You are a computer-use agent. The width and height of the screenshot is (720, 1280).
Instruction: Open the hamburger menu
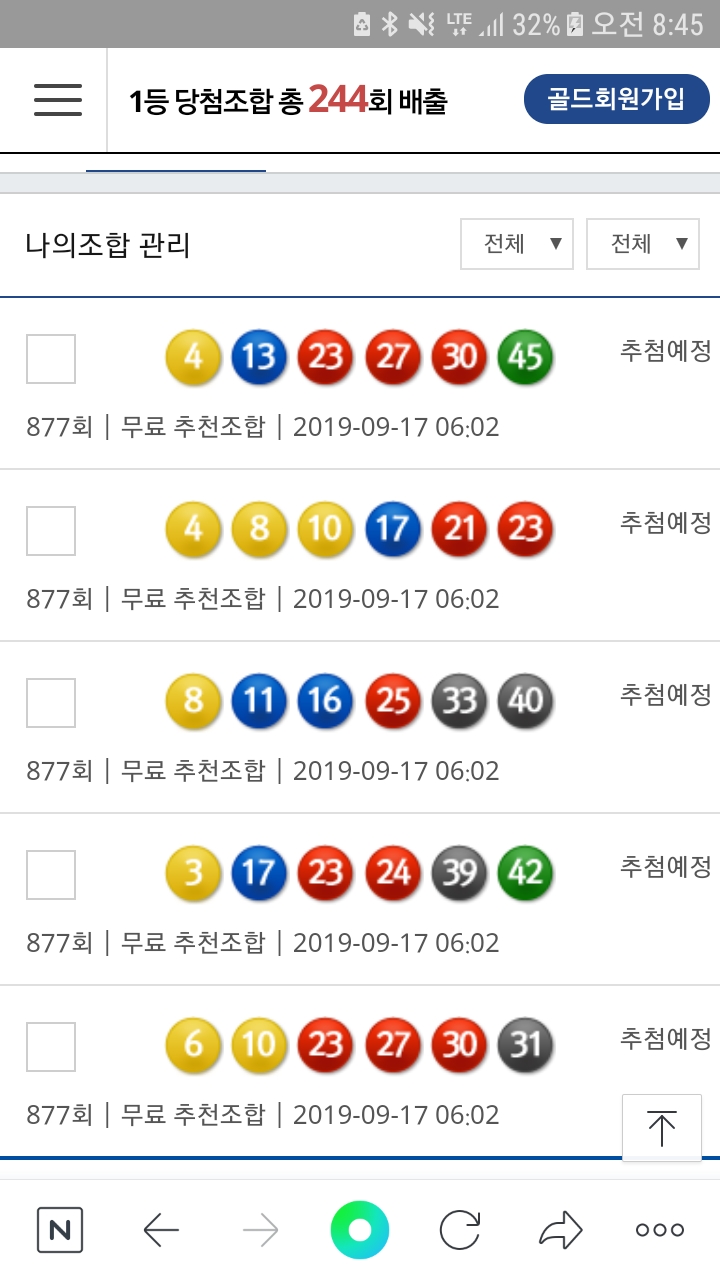click(57, 100)
